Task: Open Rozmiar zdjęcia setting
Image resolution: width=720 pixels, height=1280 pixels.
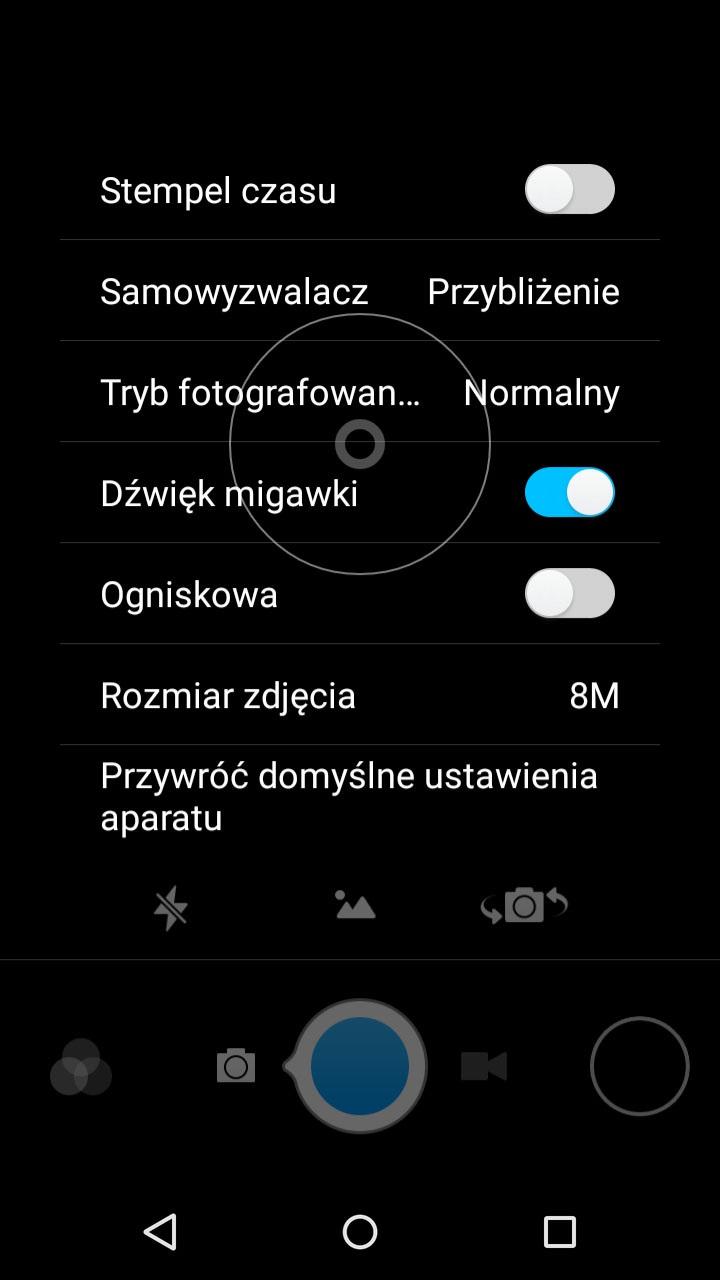Action: (x=360, y=695)
